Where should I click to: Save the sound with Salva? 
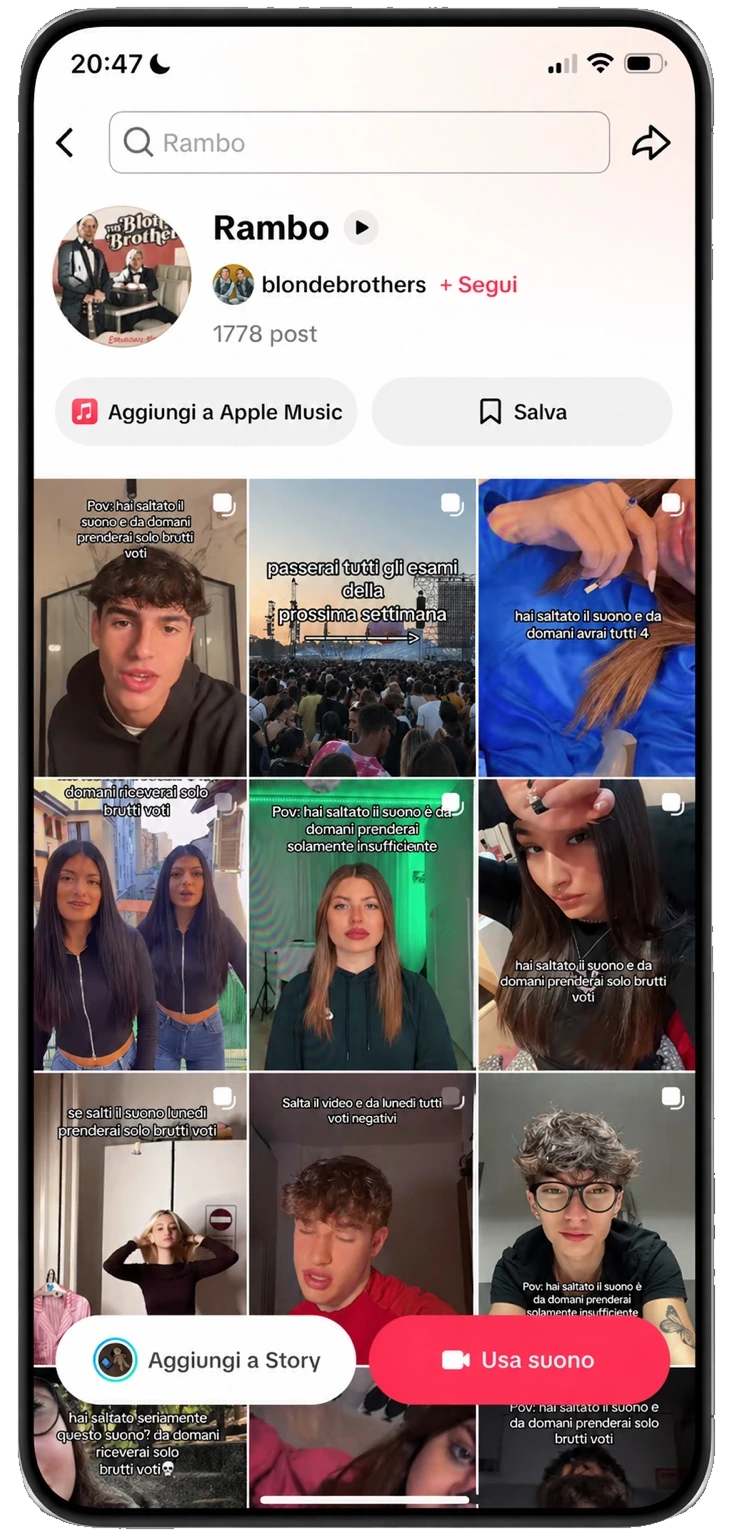click(x=522, y=412)
